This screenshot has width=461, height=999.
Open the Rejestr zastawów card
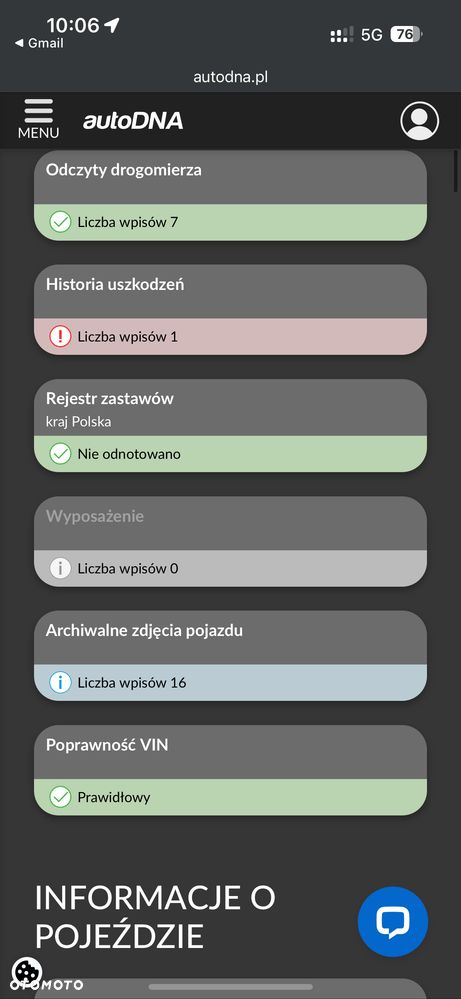[x=230, y=426]
